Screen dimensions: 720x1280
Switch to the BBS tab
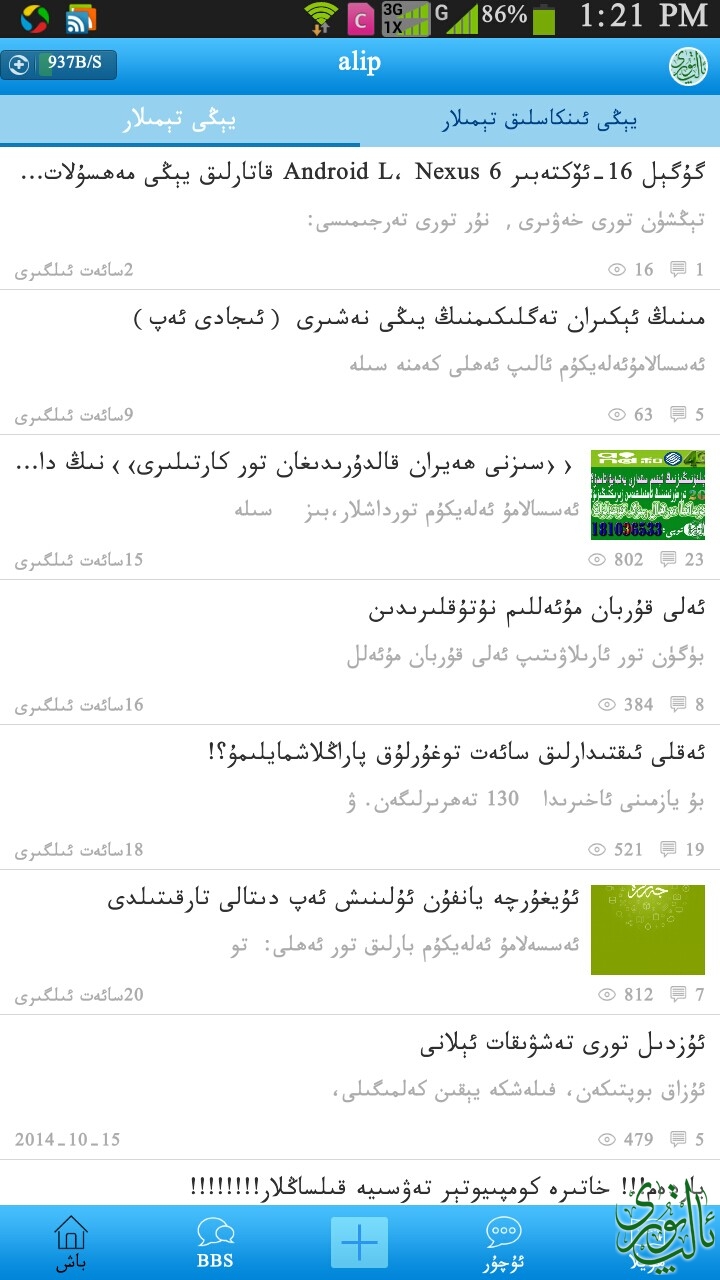pos(215,1242)
